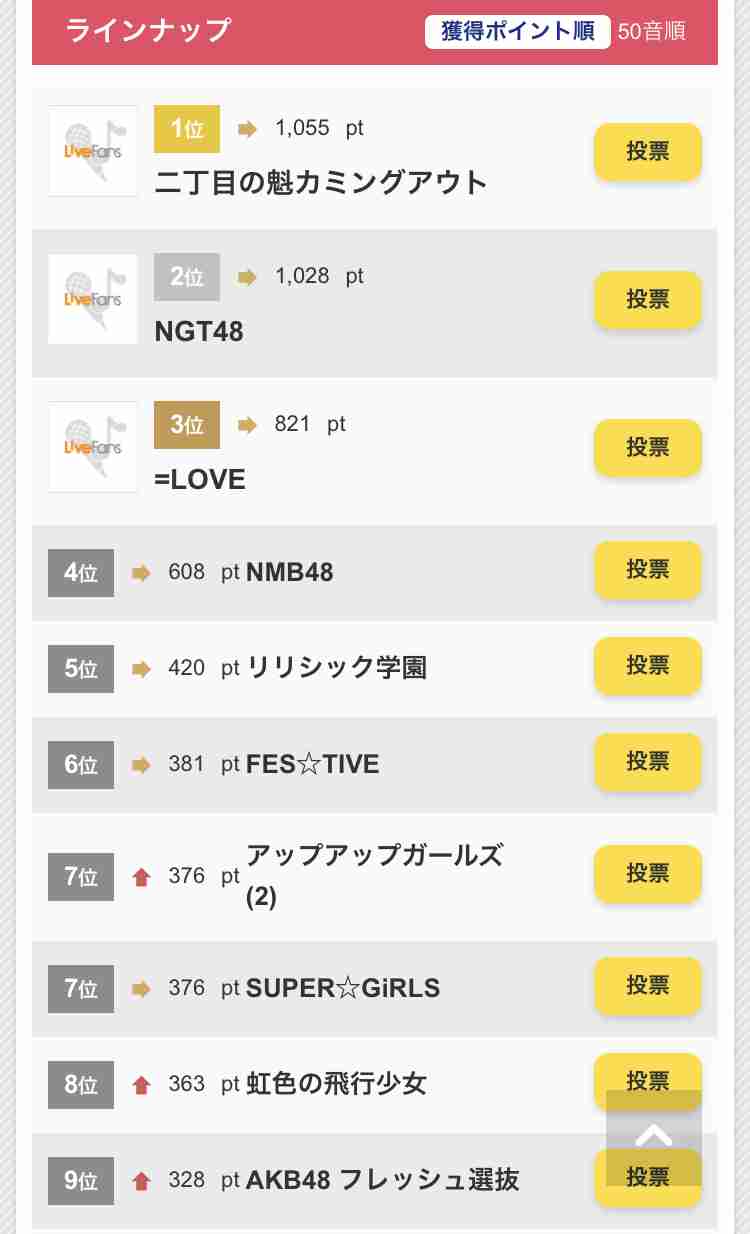The height and width of the screenshot is (1234, 750).
Task: Tap 投票 for NGT48
Action: point(648,300)
